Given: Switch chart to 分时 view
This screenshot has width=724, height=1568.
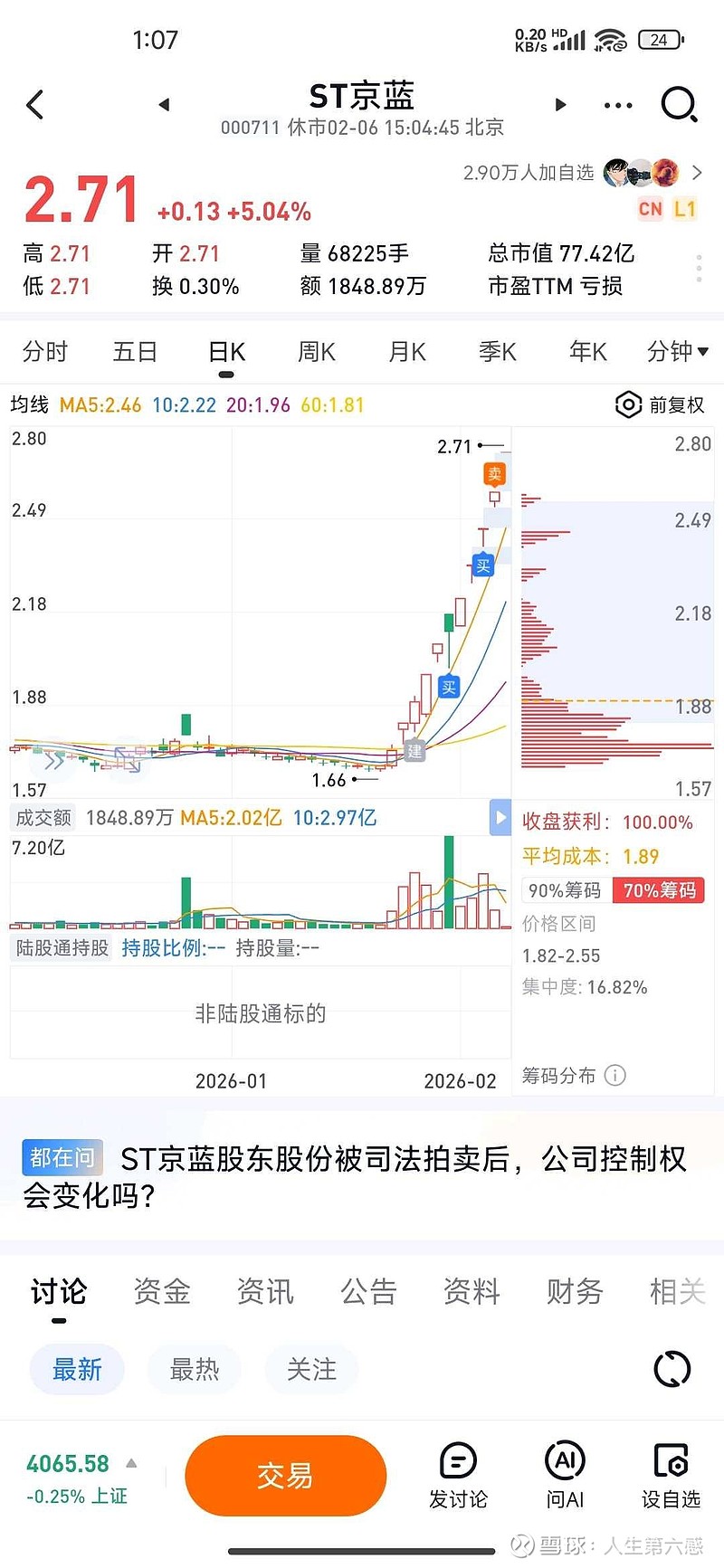Looking at the screenshot, I should [x=45, y=352].
